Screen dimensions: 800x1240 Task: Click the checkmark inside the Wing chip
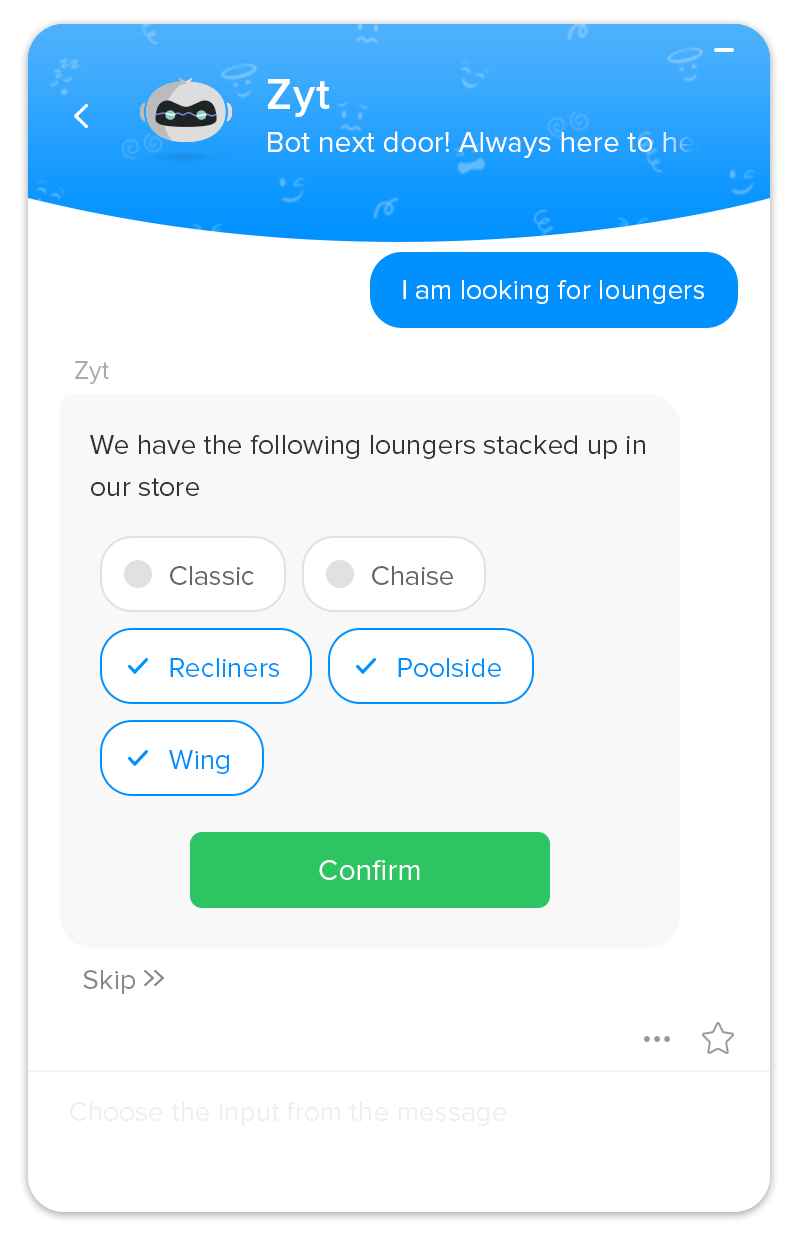point(139,758)
